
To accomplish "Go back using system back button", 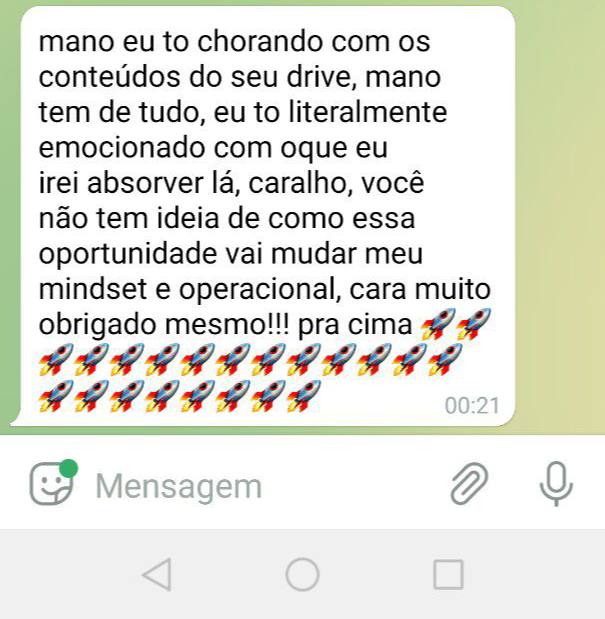I will click(156, 574).
